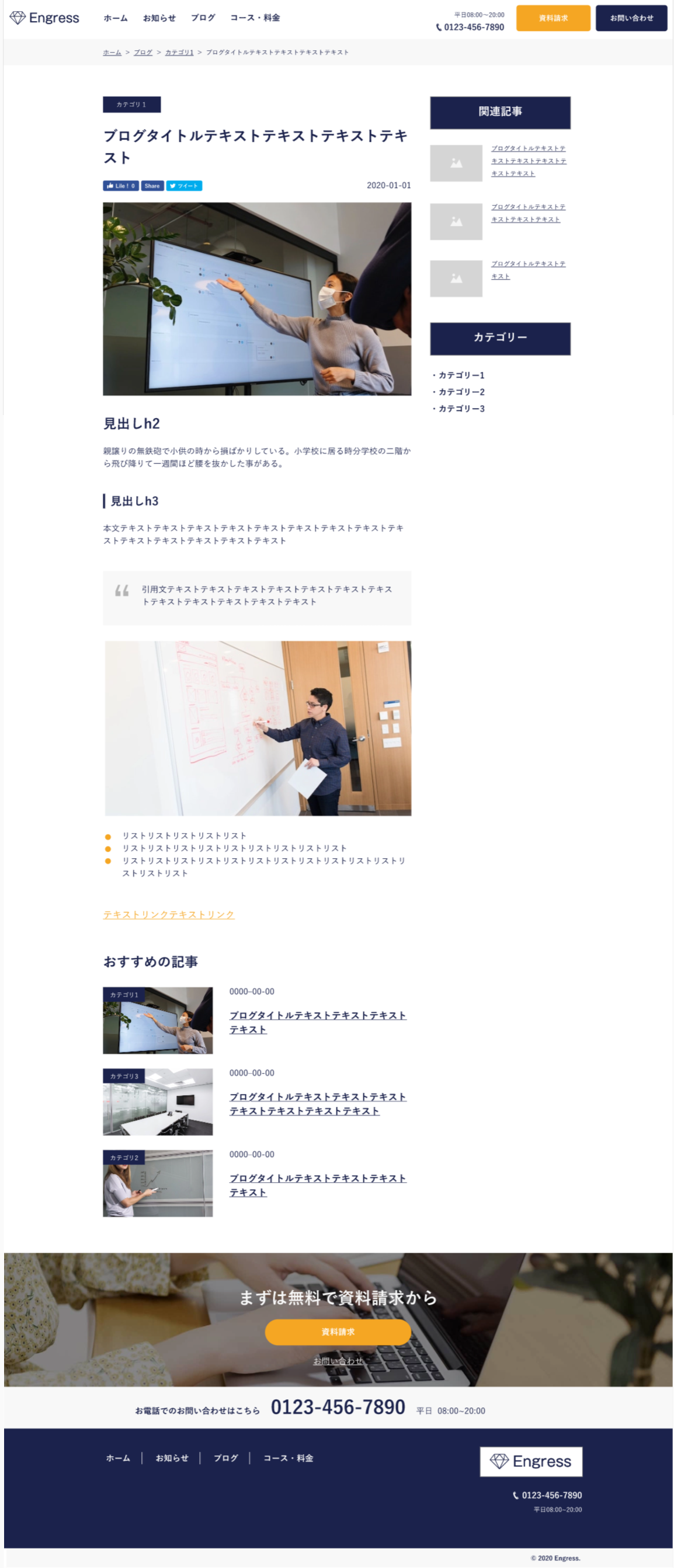
Task: Open the お問い合わせ header button
Action: [x=631, y=18]
